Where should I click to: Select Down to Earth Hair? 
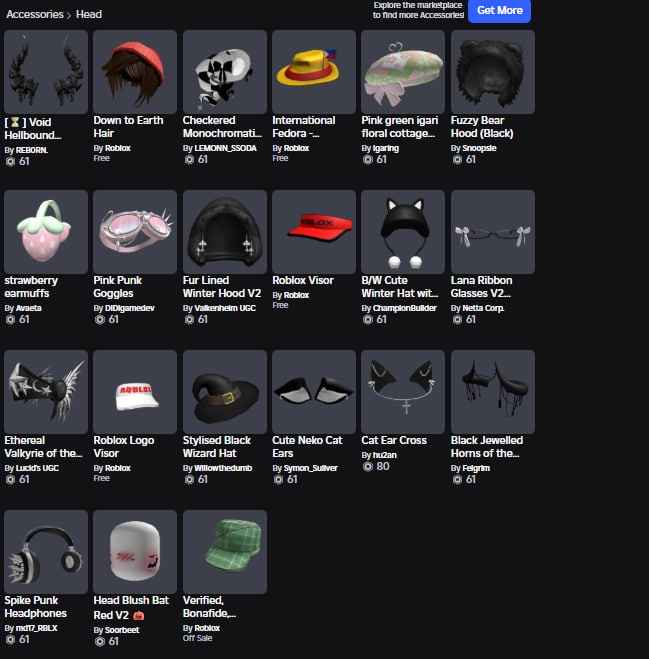coord(134,71)
